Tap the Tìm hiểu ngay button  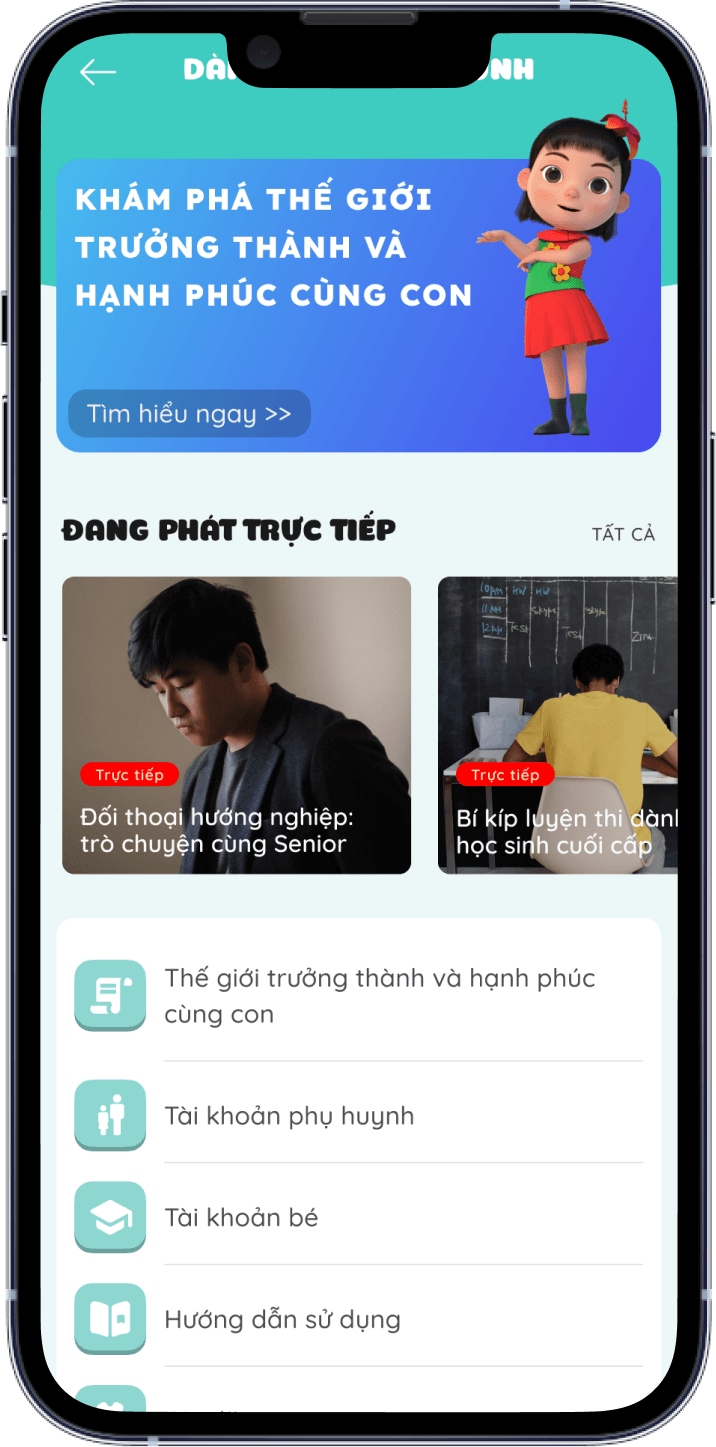coord(189,414)
